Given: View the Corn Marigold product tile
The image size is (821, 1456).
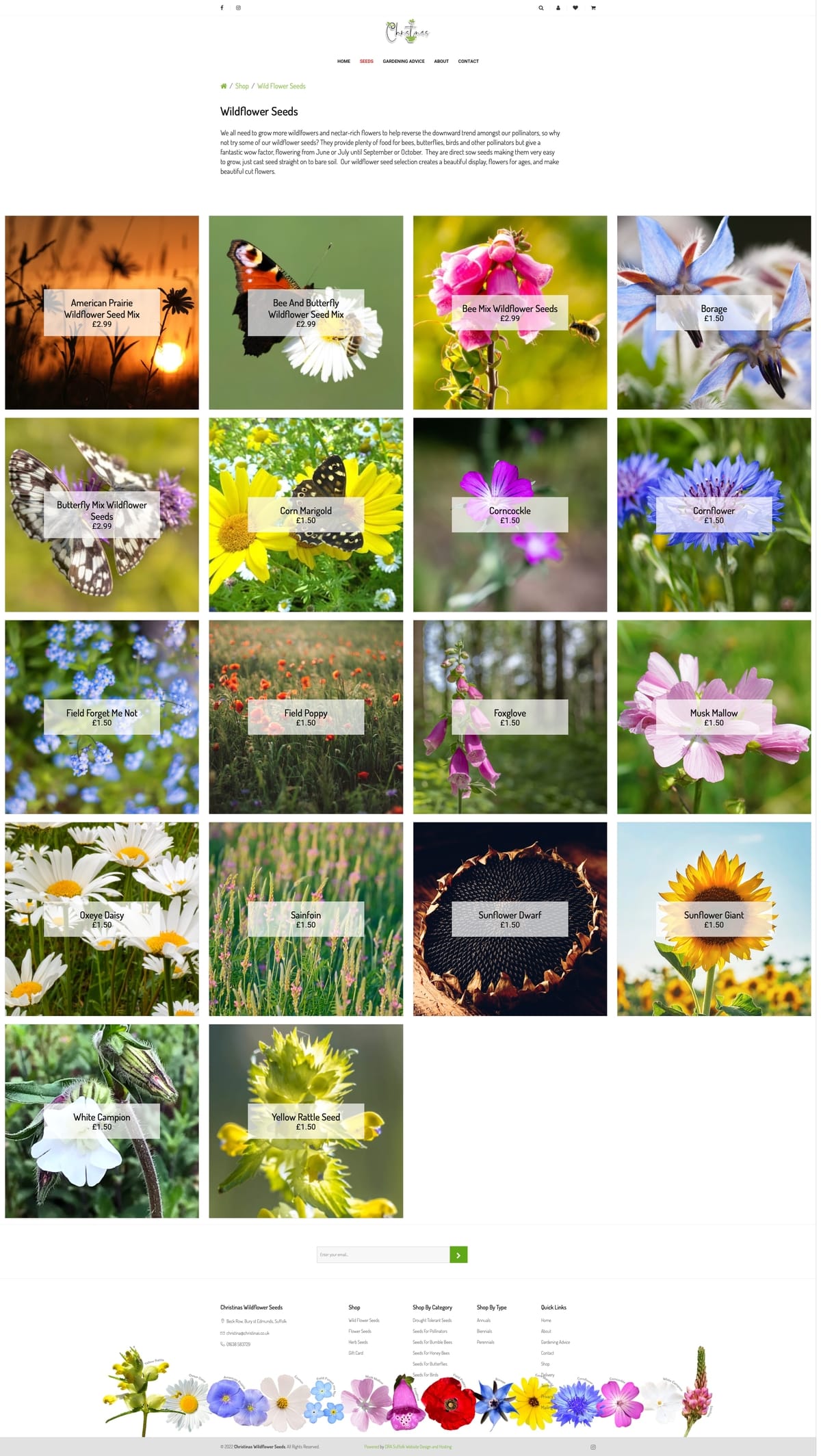Looking at the screenshot, I should click(x=306, y=515).
